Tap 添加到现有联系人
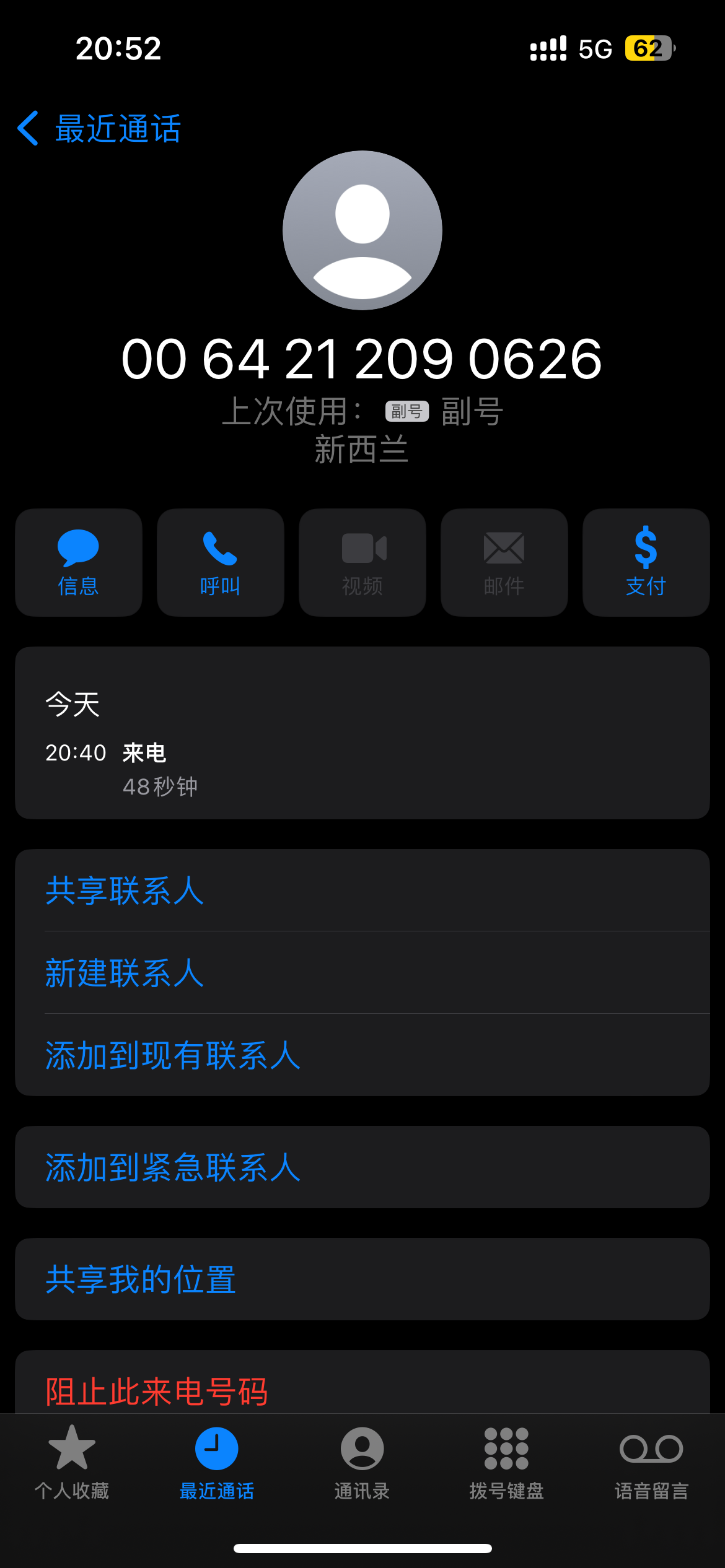Screen dimensions: 725x1568 pyautogui.click(x=172, y=1055)
